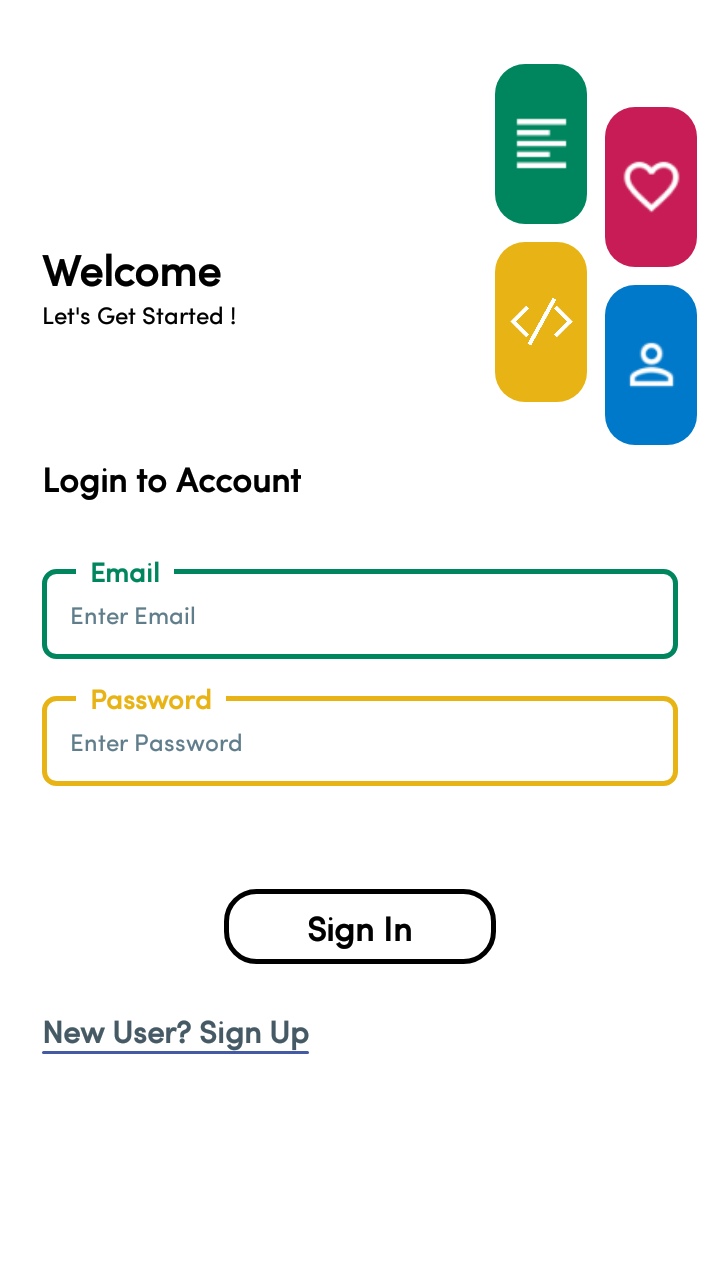Open the New User? Sign Up link
This screenshot has width=720, height=1280.
tap(176, 1032)
